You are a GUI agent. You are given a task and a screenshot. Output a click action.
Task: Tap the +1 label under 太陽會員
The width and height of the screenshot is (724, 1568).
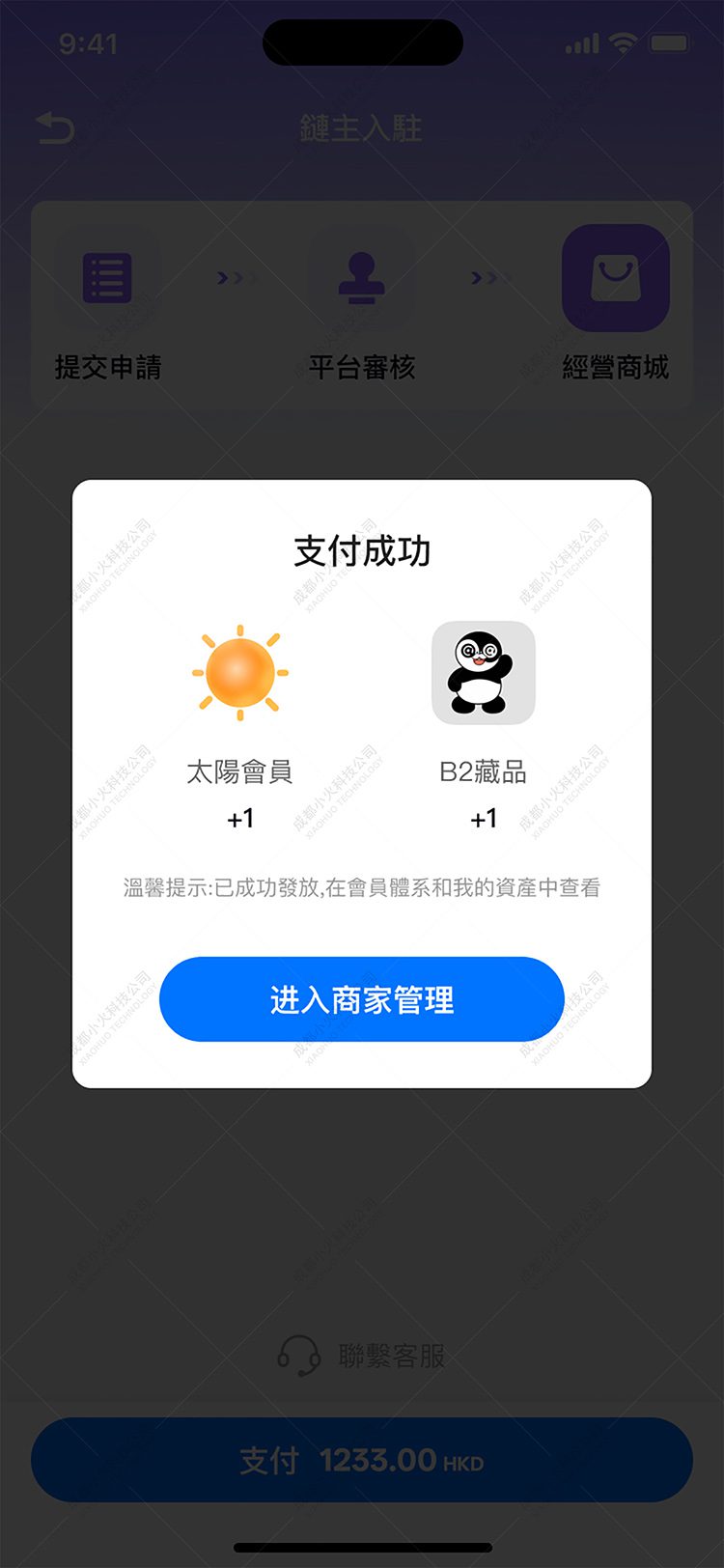tap(242, 818)
